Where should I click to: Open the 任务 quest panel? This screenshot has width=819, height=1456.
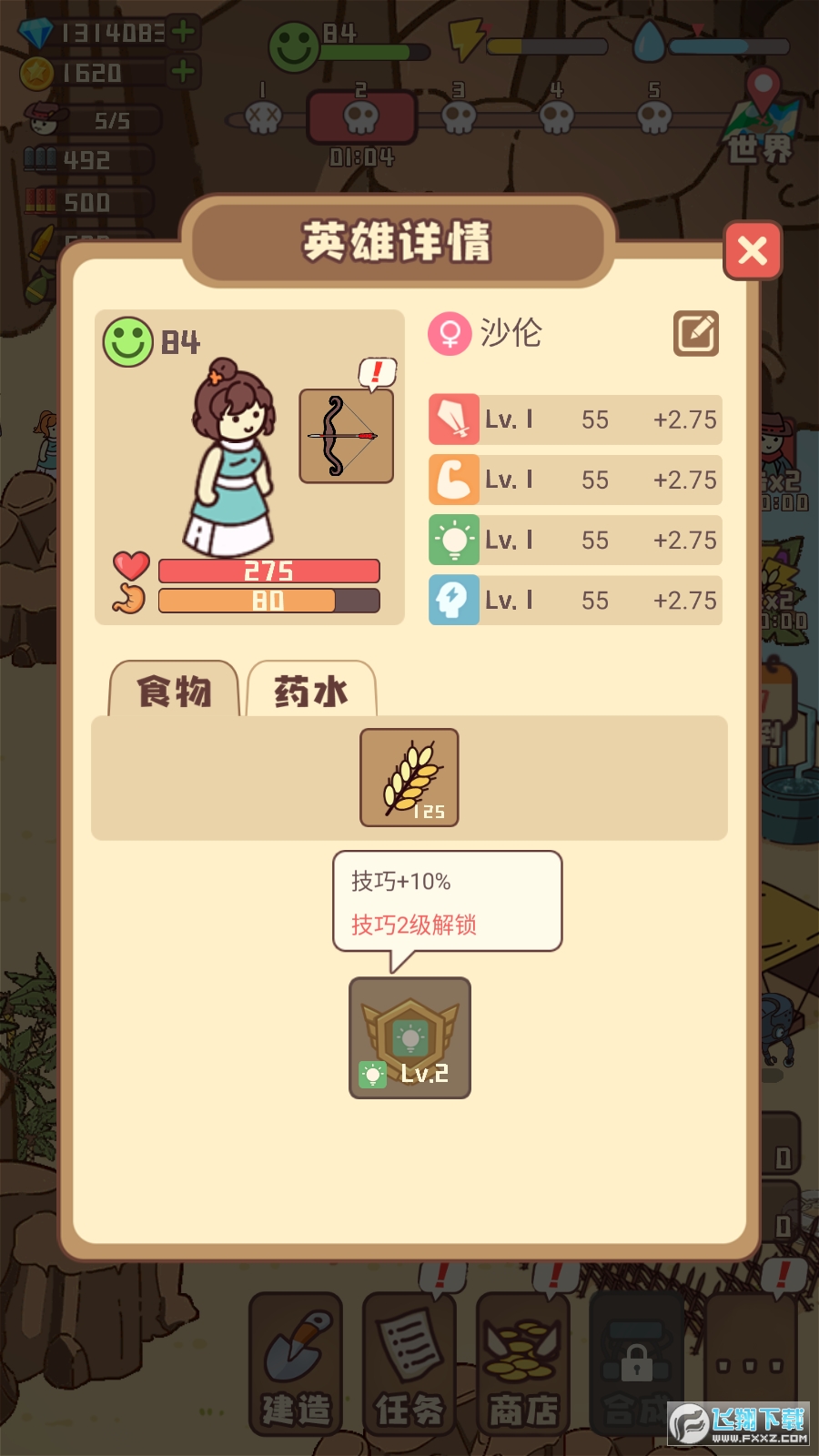(x=409, y=1365)
